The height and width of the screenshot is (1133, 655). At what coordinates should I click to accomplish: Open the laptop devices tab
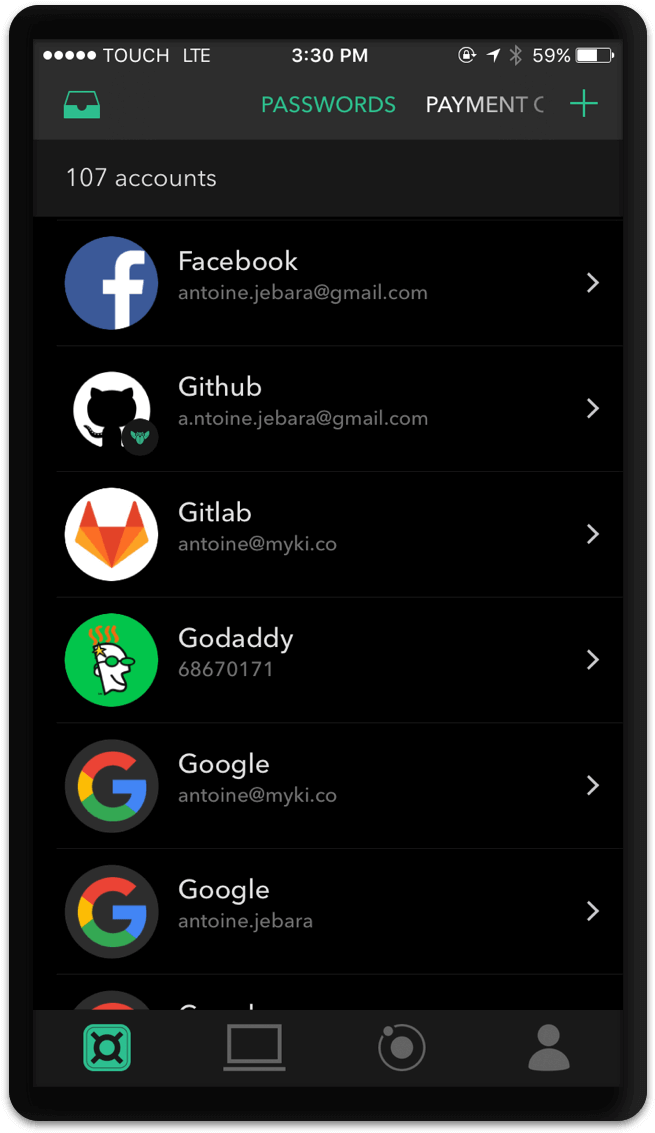coord(254,1048)
